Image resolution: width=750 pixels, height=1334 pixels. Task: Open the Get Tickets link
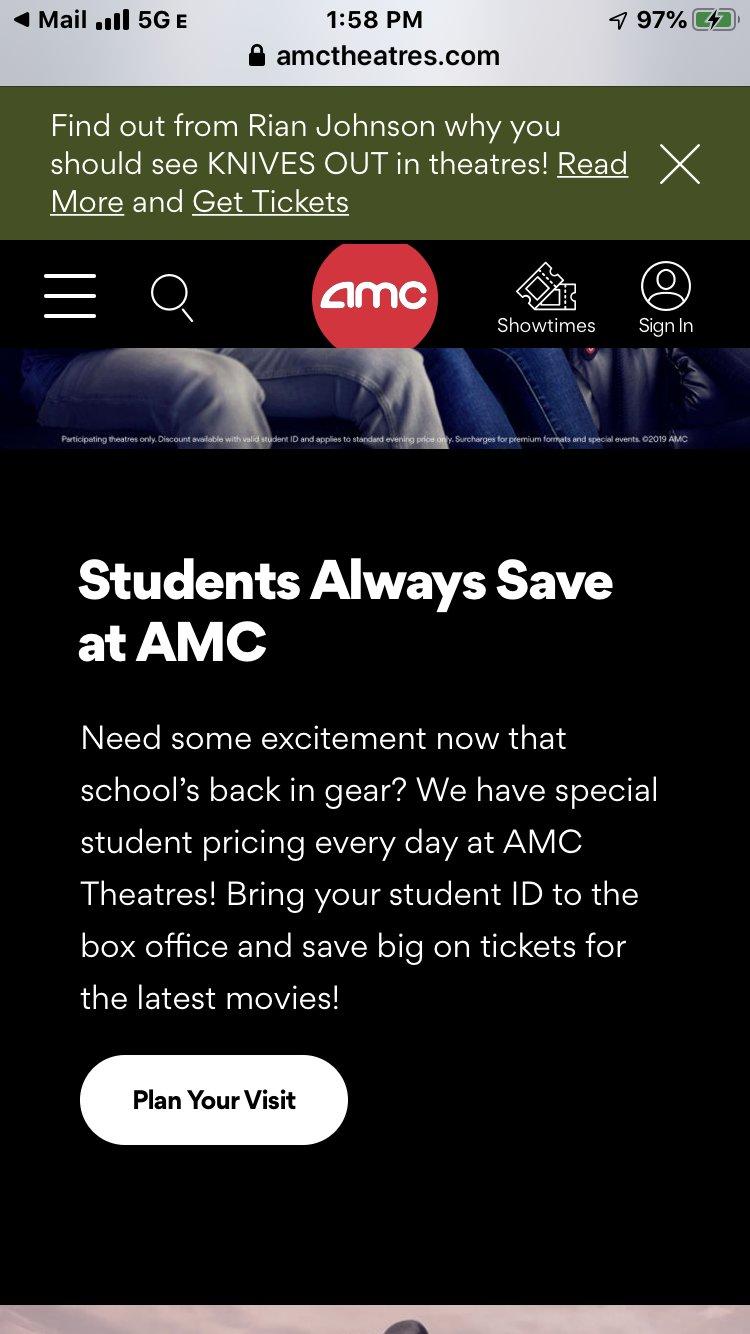pos(270,202)
